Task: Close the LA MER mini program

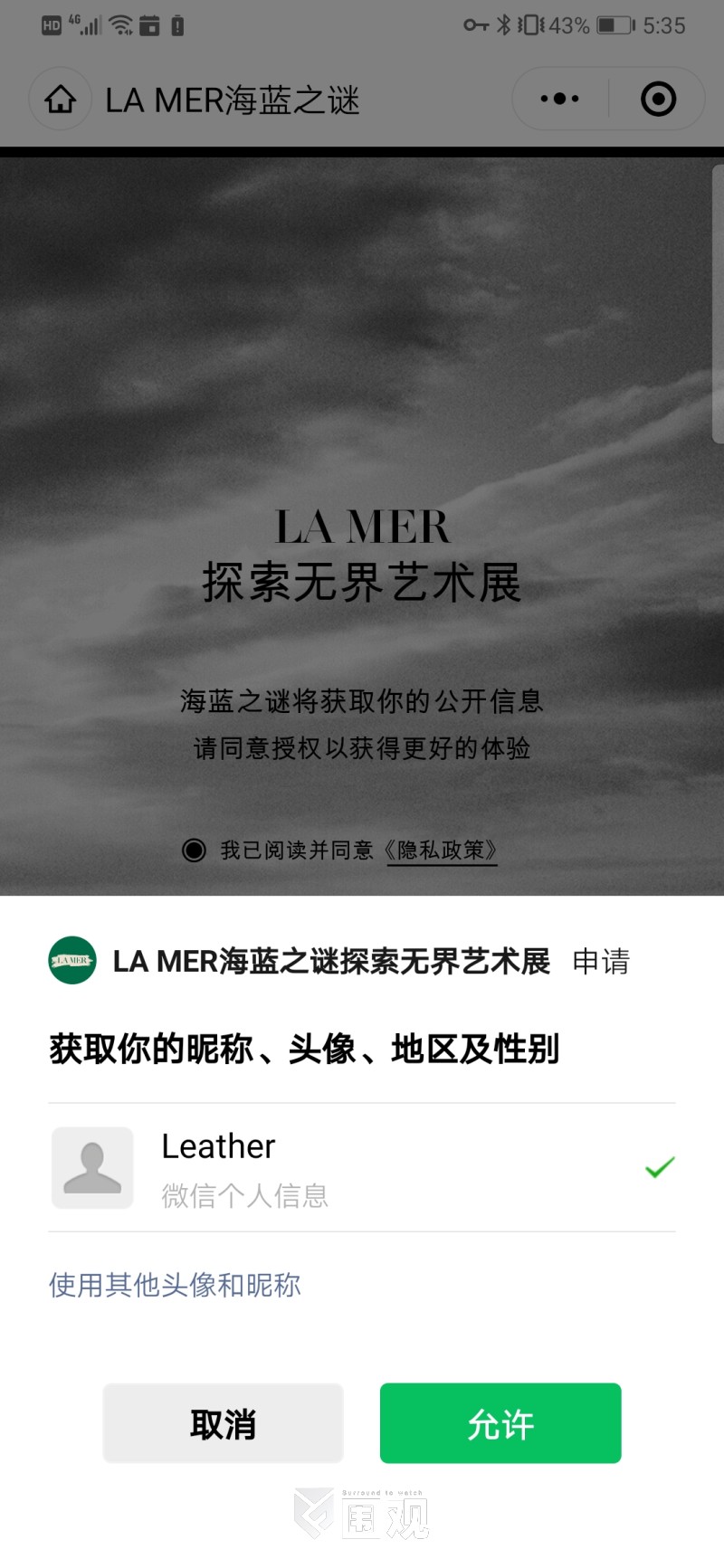Action: click(658, 100)
